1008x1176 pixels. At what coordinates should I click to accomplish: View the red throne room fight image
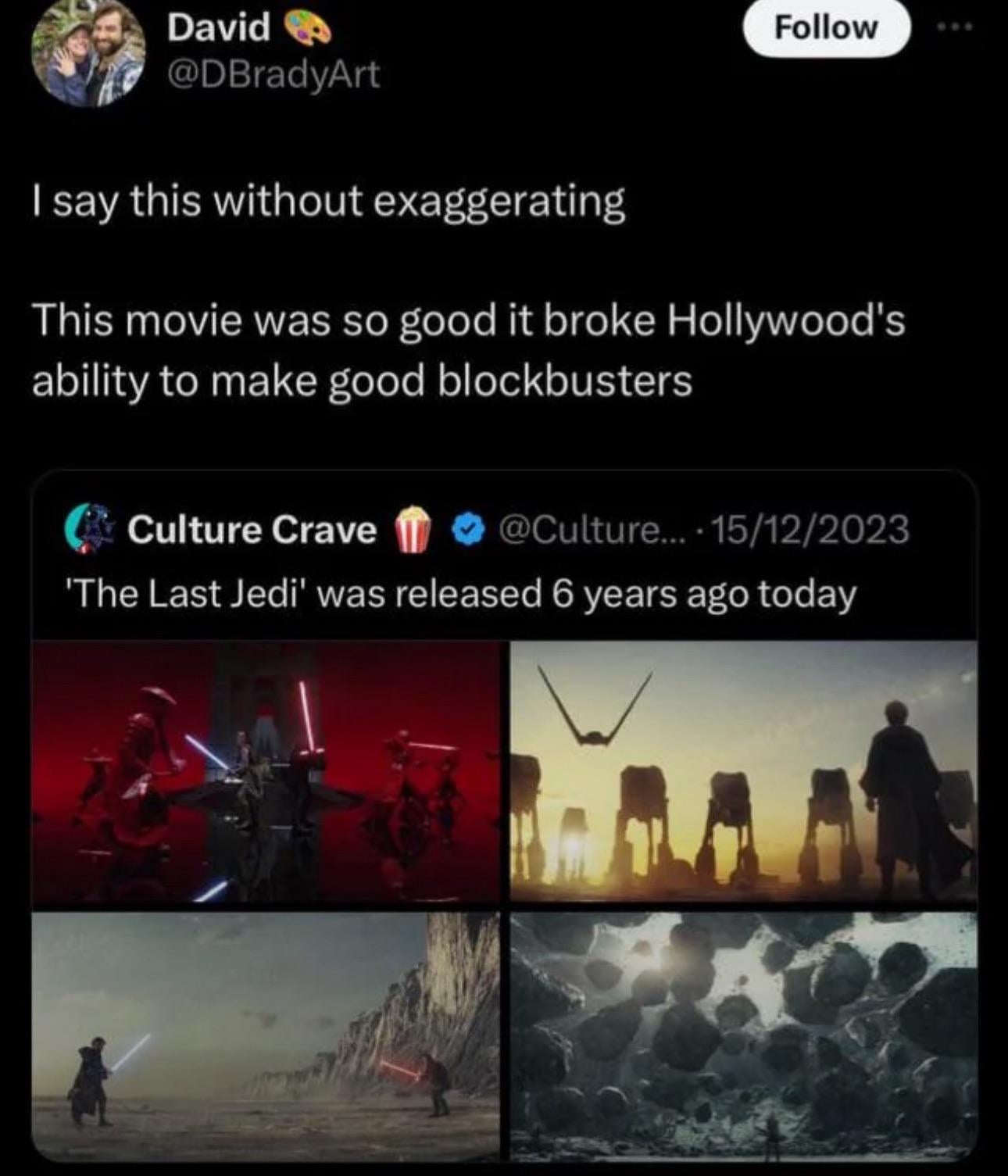click(266, 772)
